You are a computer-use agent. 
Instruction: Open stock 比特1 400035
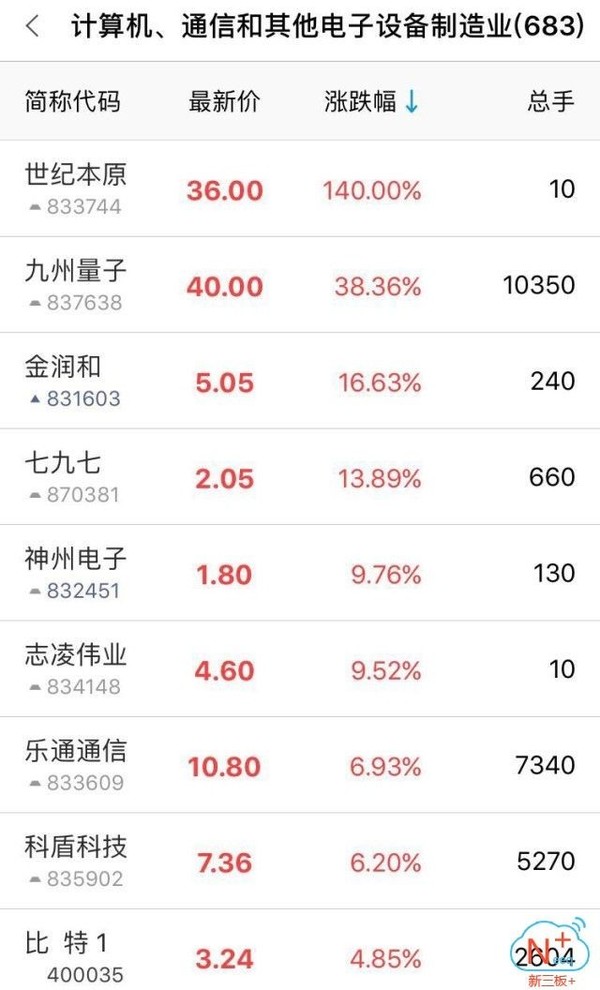point(300,950)
